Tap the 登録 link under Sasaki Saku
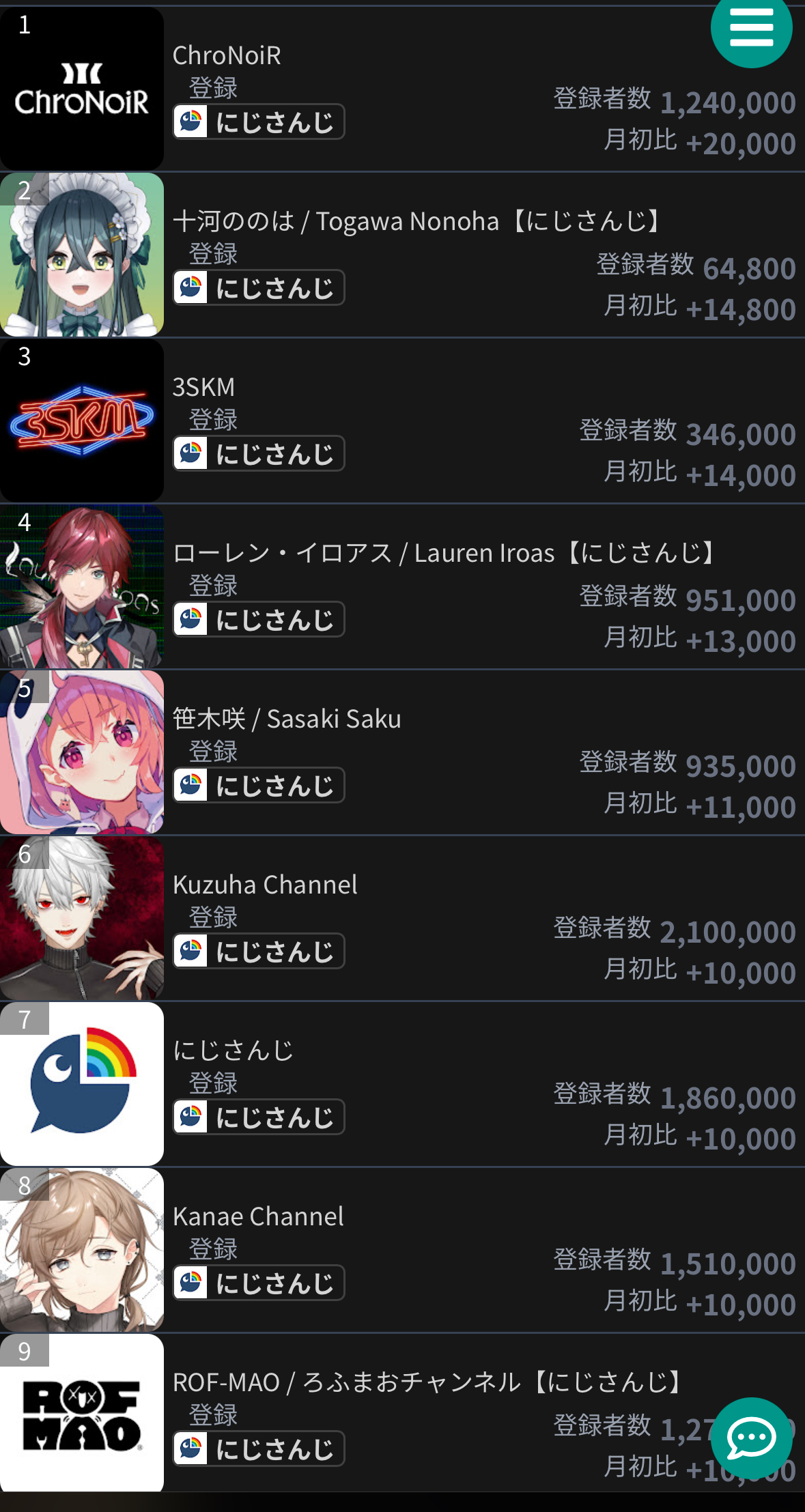This screenshot has height=1512, width=805. pyautogui.click(x=213, y=752)
